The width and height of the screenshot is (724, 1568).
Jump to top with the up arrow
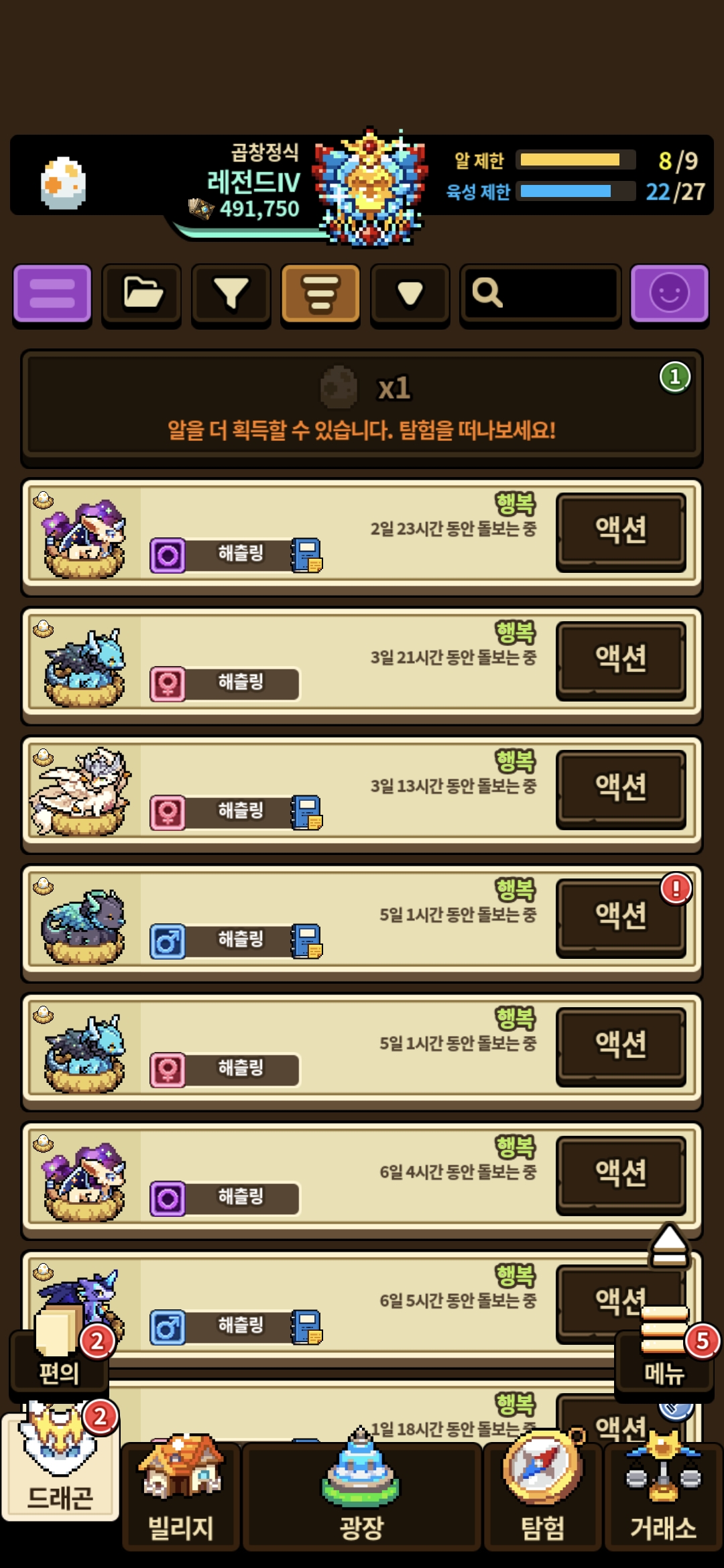(669, 1246)
